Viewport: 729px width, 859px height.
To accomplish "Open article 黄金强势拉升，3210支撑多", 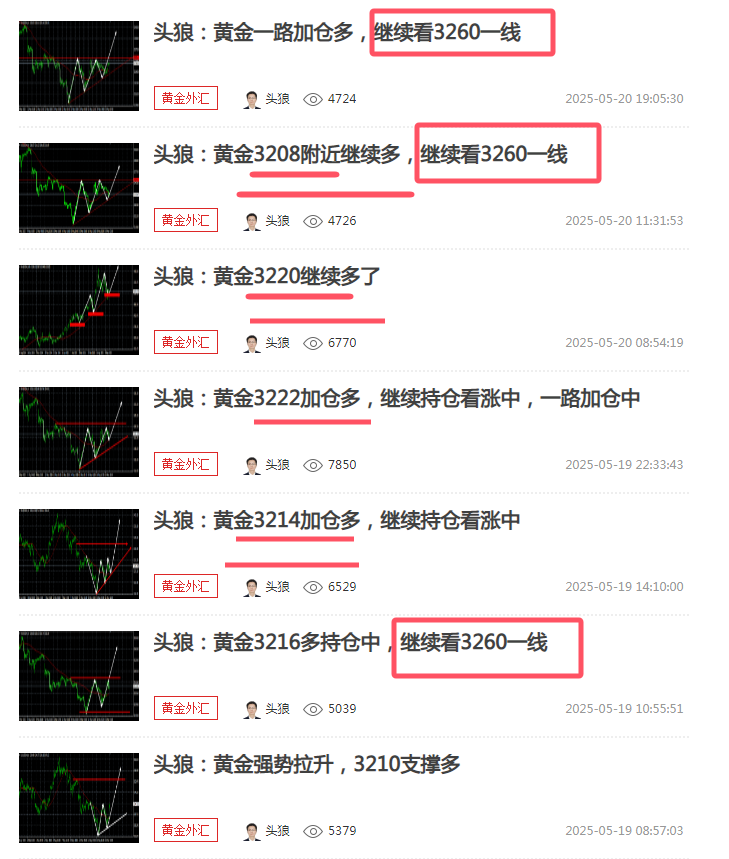I will (x=307, y=765).
